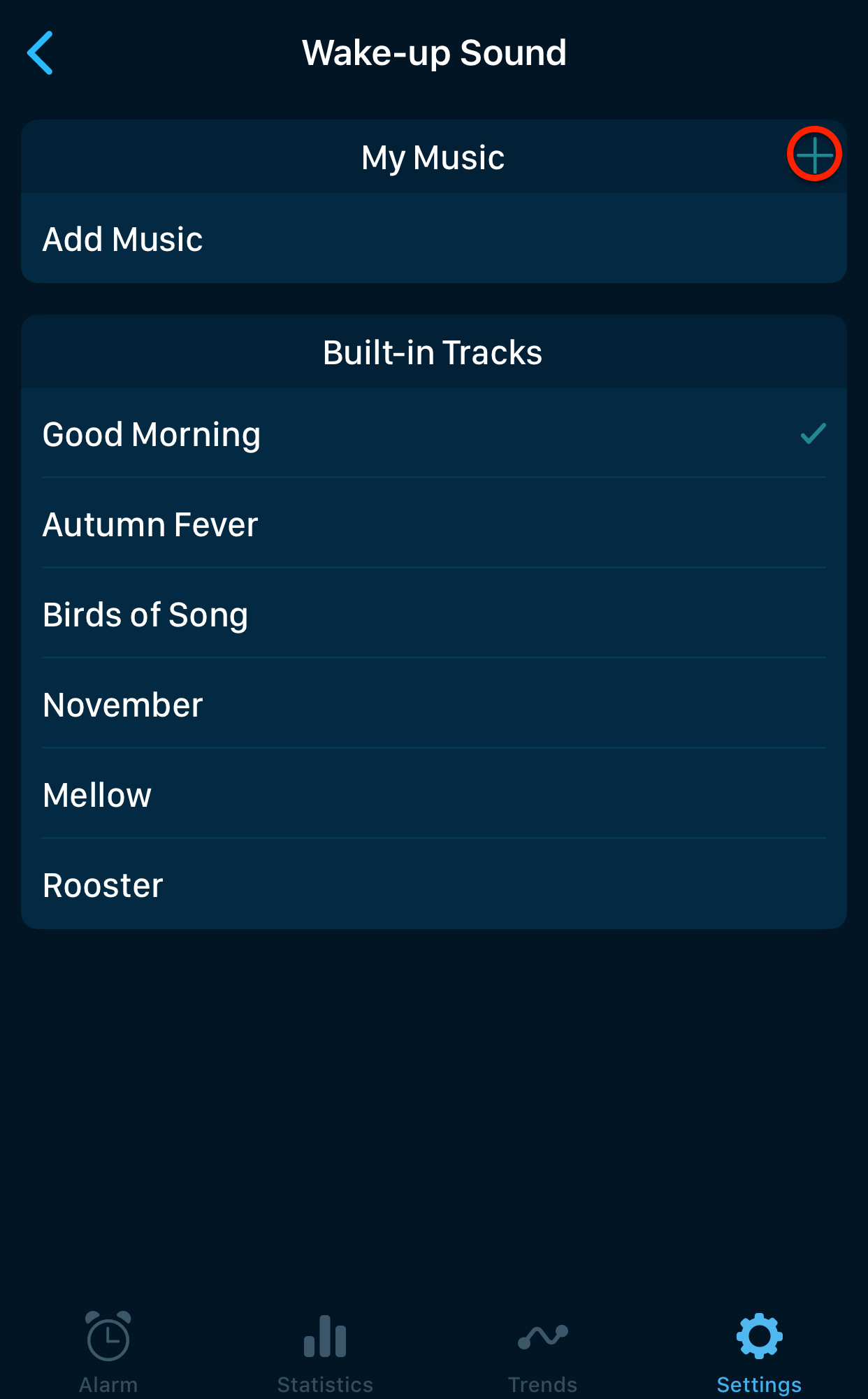Viewport: 868px width, 1399px height.
Task: Tap the circled plus in My Music header
Action: click(x=814, y=155)
